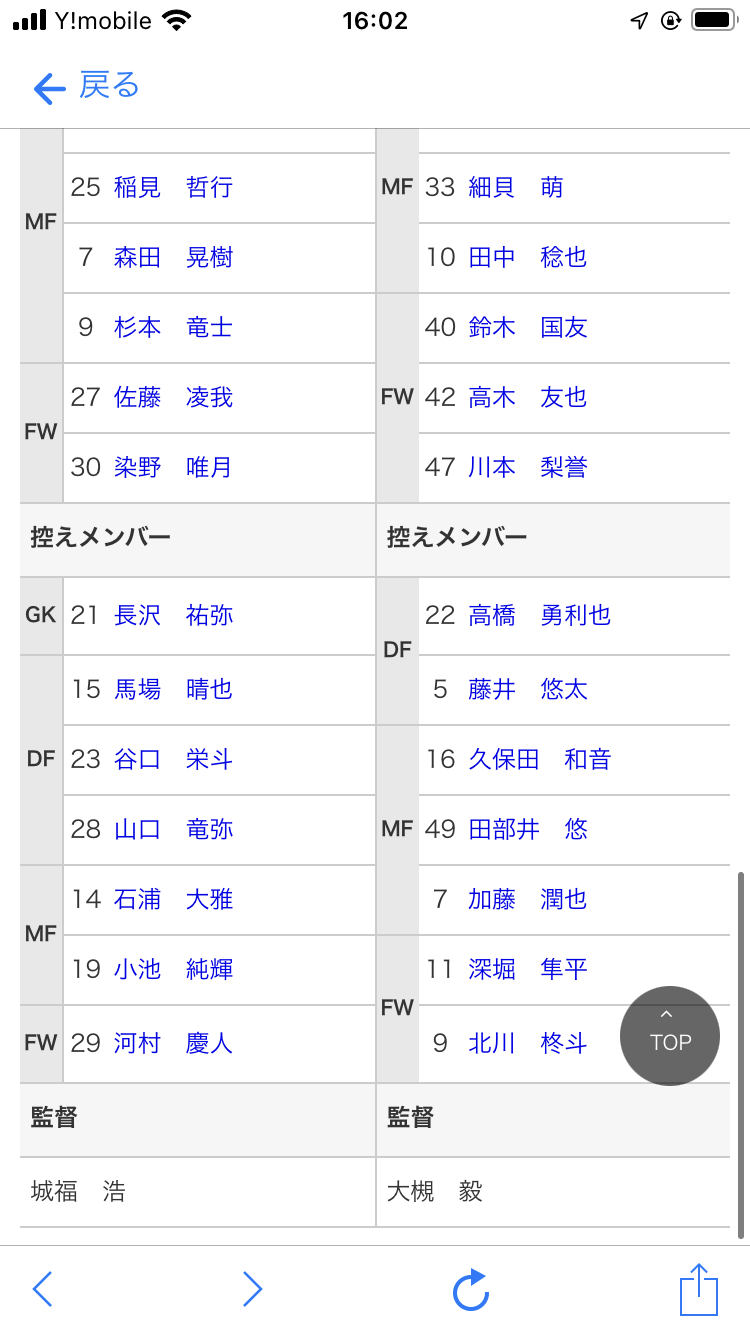
Task: Reload the page
Action: point(471,1289)
